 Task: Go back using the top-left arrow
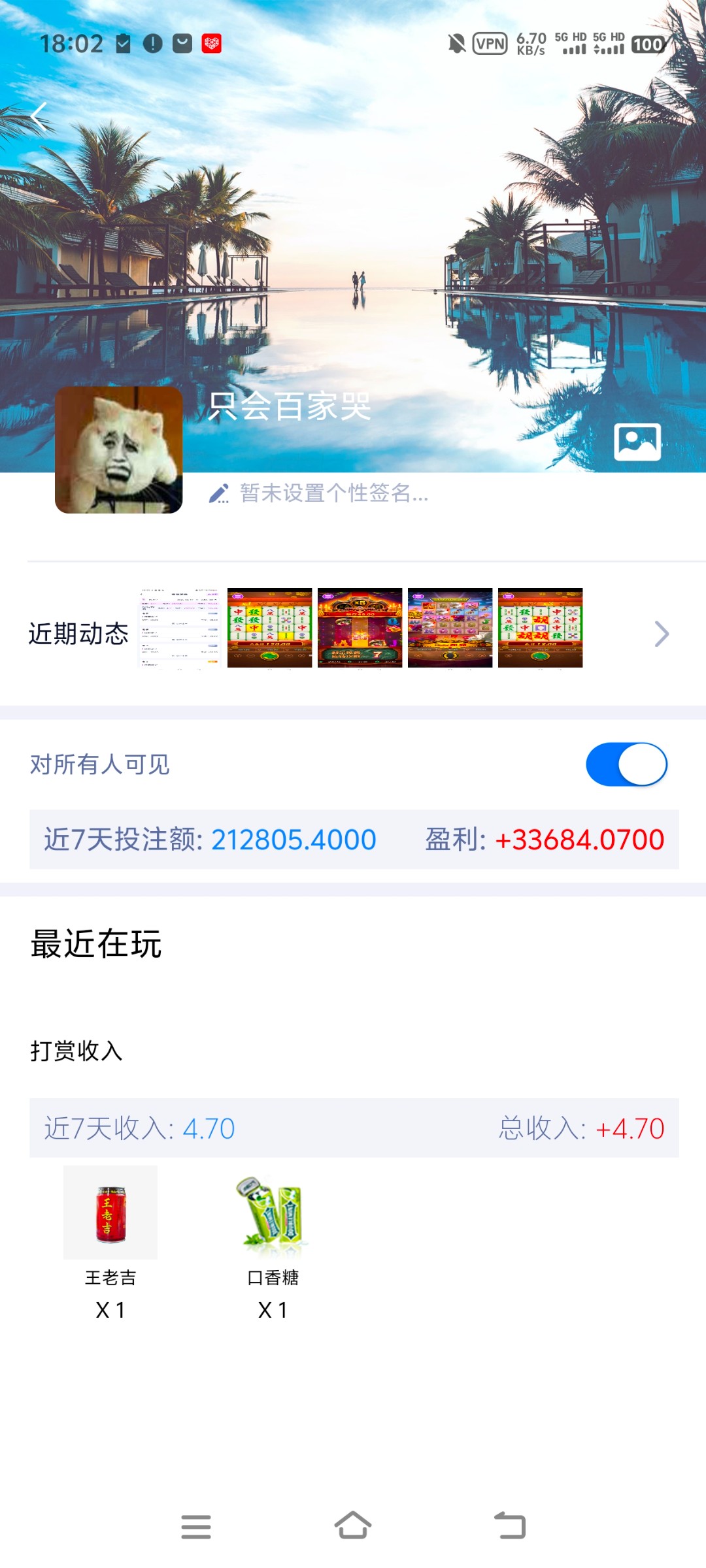tap(39, 118)
